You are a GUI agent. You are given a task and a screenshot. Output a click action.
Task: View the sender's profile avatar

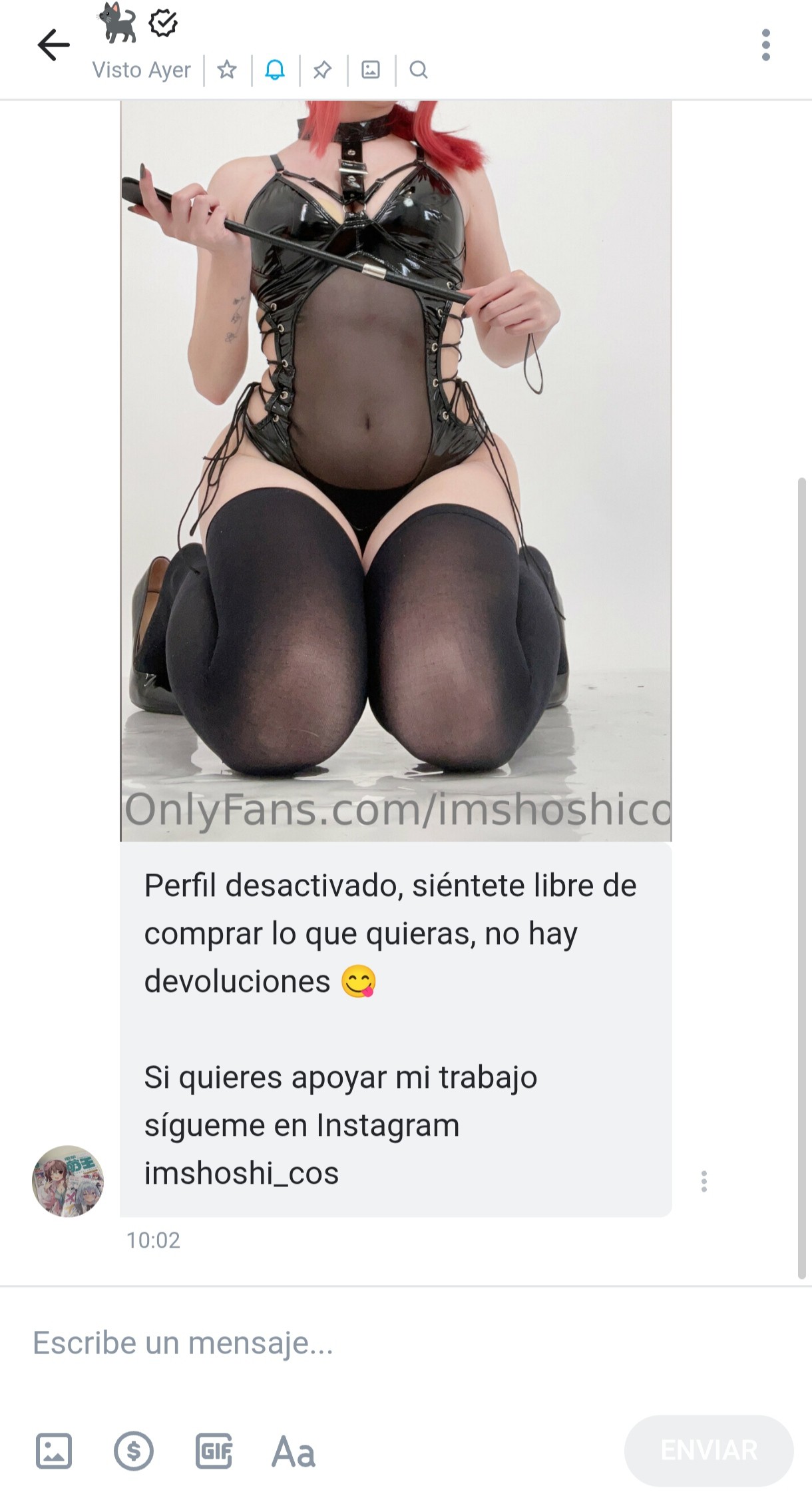(x=68, y=1181)
